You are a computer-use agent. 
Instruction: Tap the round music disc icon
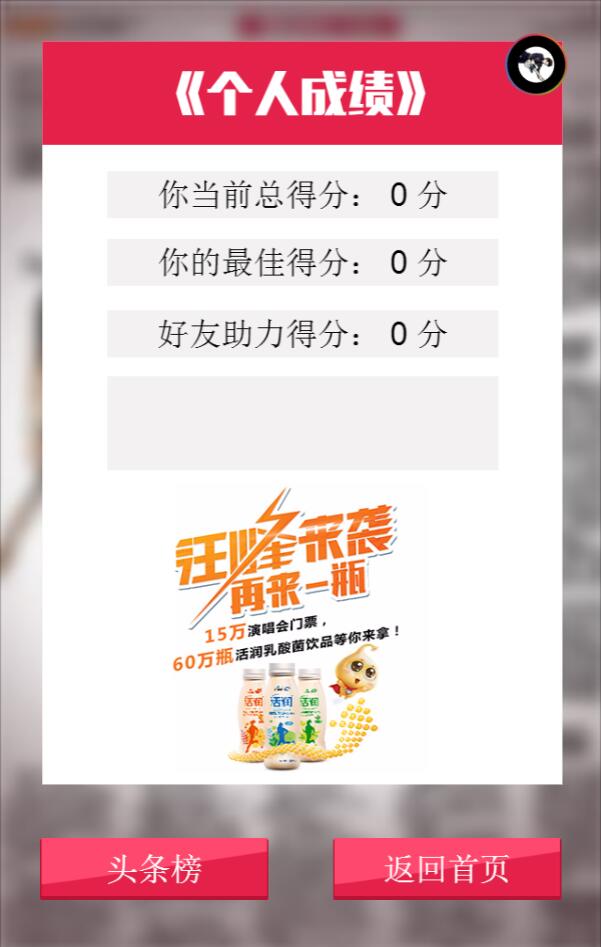[536, 65]
